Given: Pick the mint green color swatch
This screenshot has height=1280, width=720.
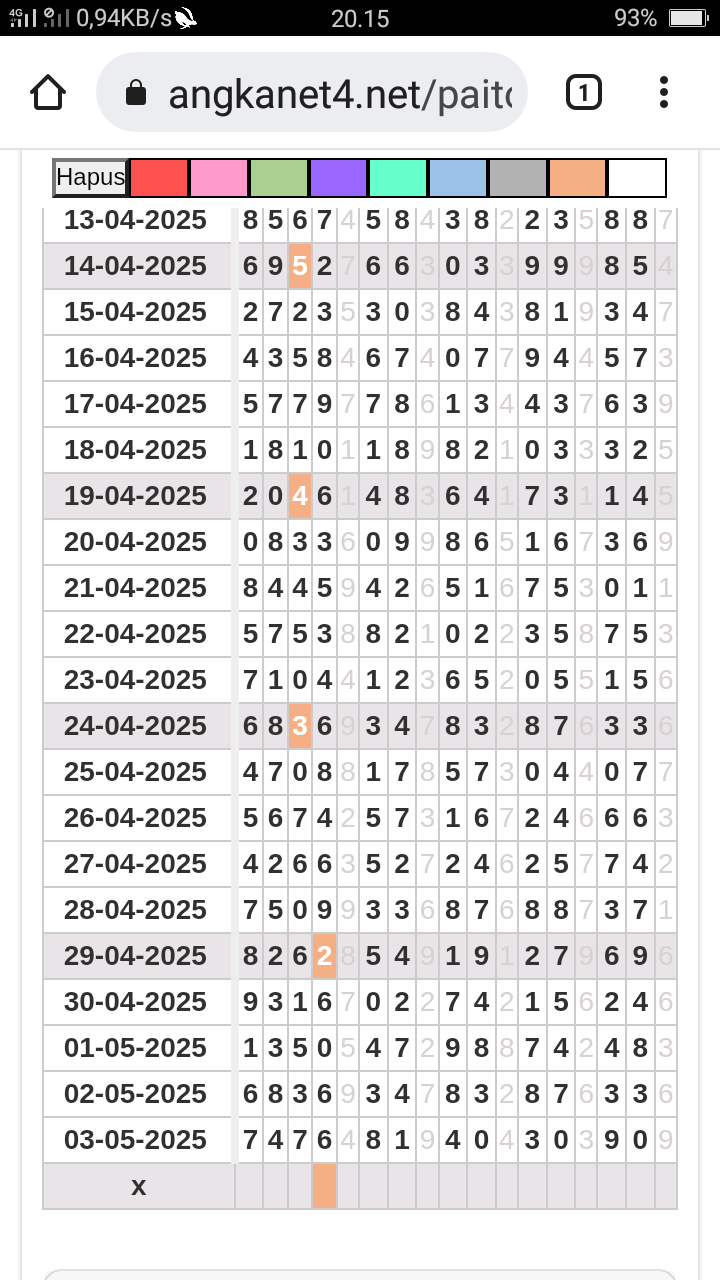Looking at the screenshot, I should (x=398, y=178).
